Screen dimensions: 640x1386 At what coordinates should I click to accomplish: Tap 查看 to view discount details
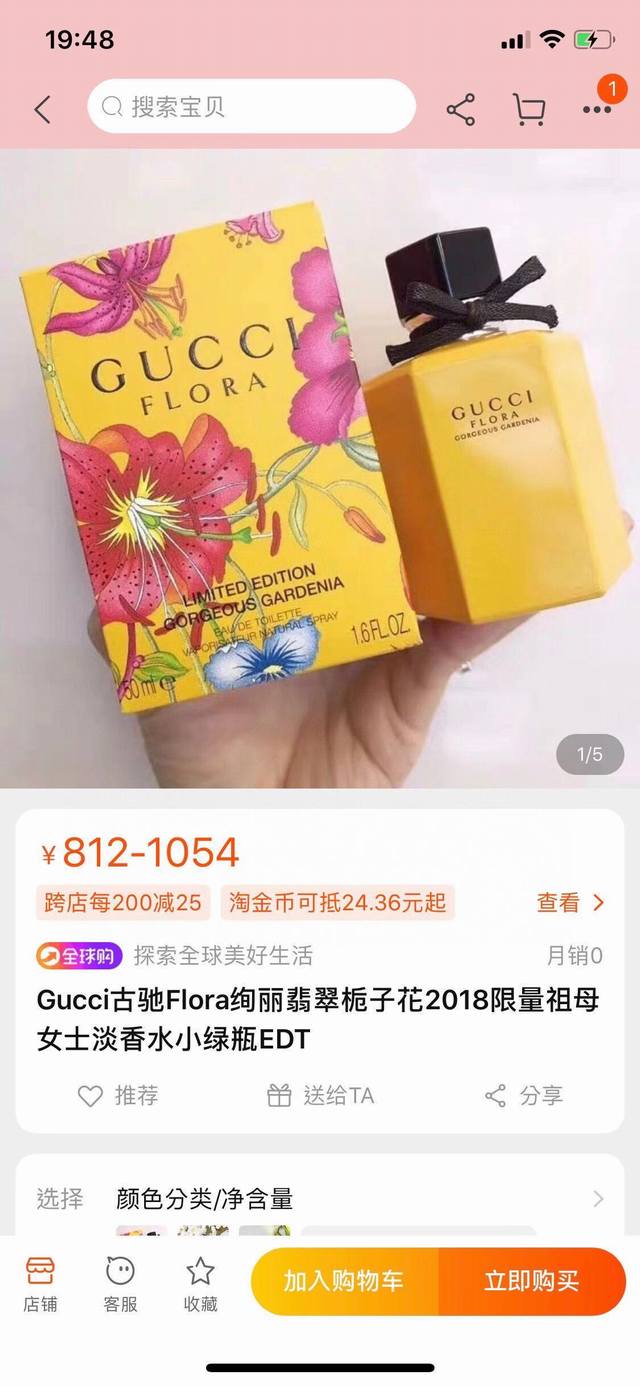pyautogui.click(x=570, y=903)
